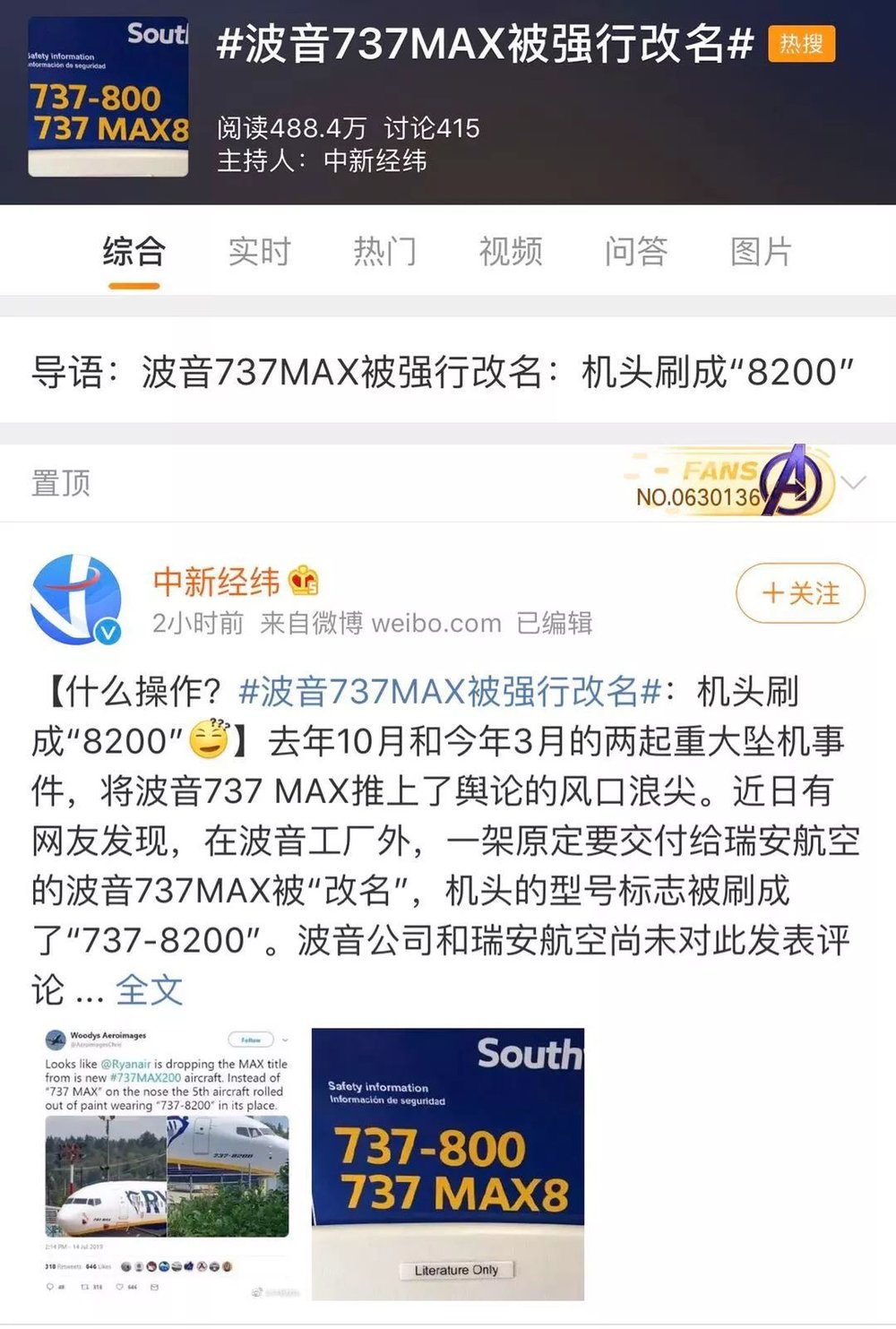Open the topic cover image at the top
This screenshot has width=896, height=1329.
coord(108,96)
